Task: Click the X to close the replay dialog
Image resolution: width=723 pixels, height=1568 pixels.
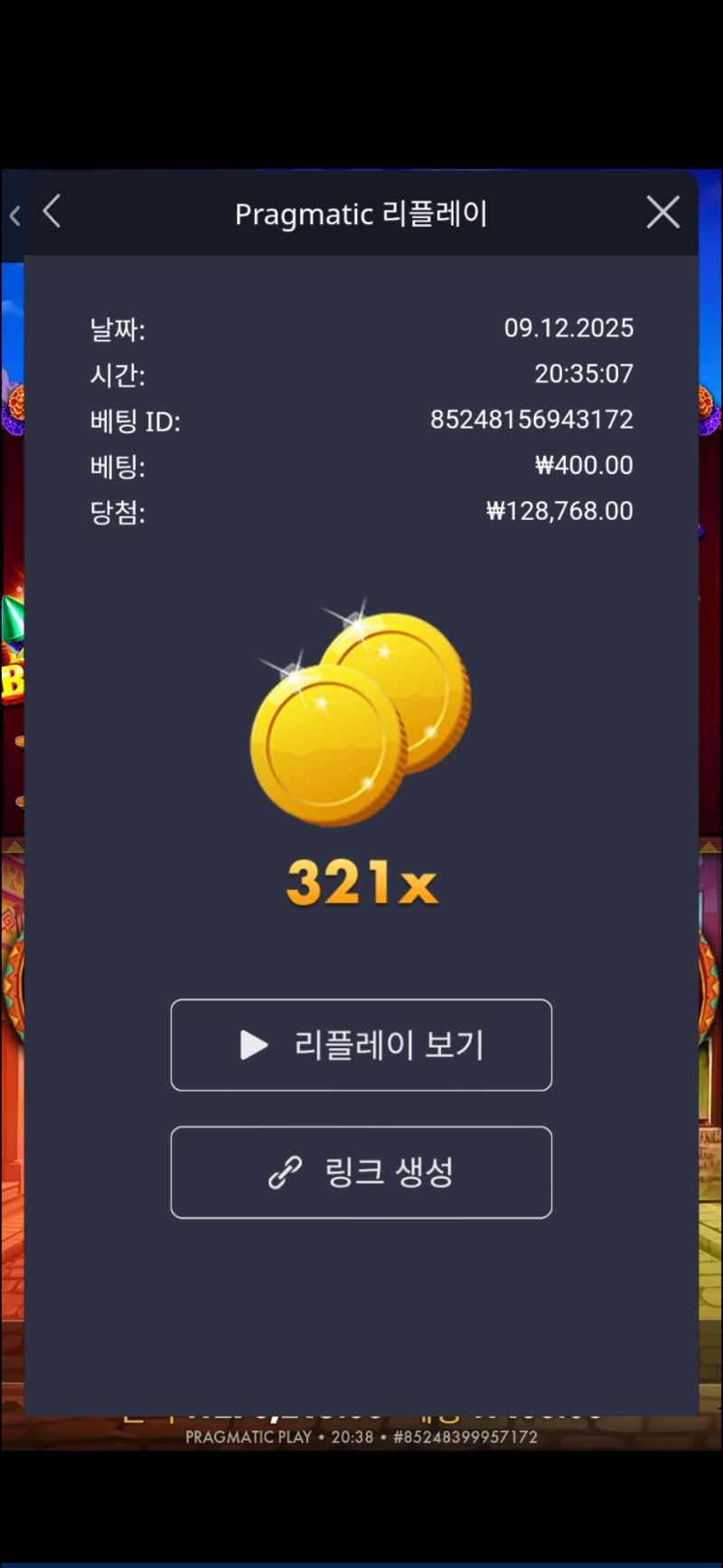Action: (x=662, y=212)
